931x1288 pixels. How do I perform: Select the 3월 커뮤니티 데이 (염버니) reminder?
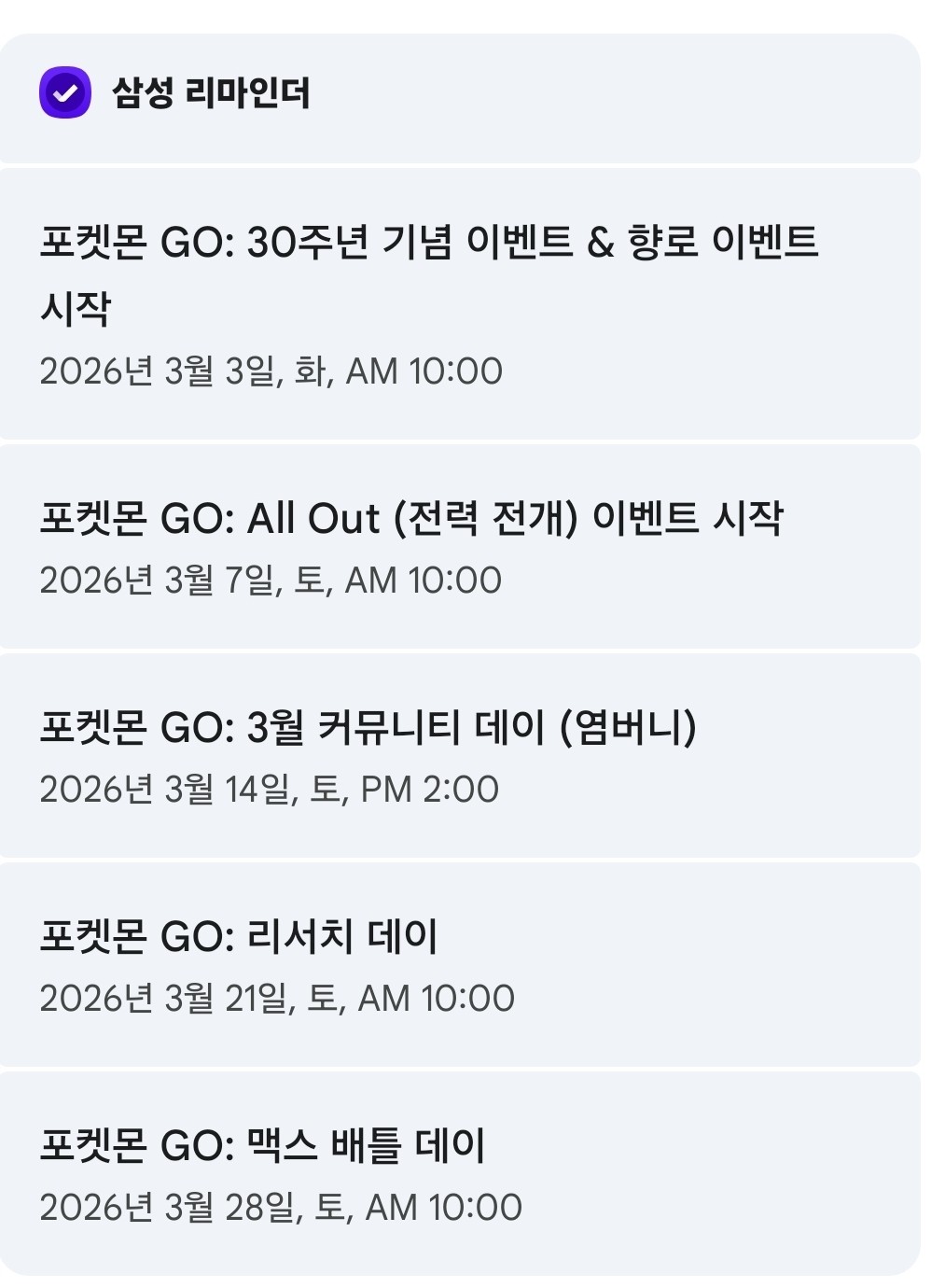point(460,755)
